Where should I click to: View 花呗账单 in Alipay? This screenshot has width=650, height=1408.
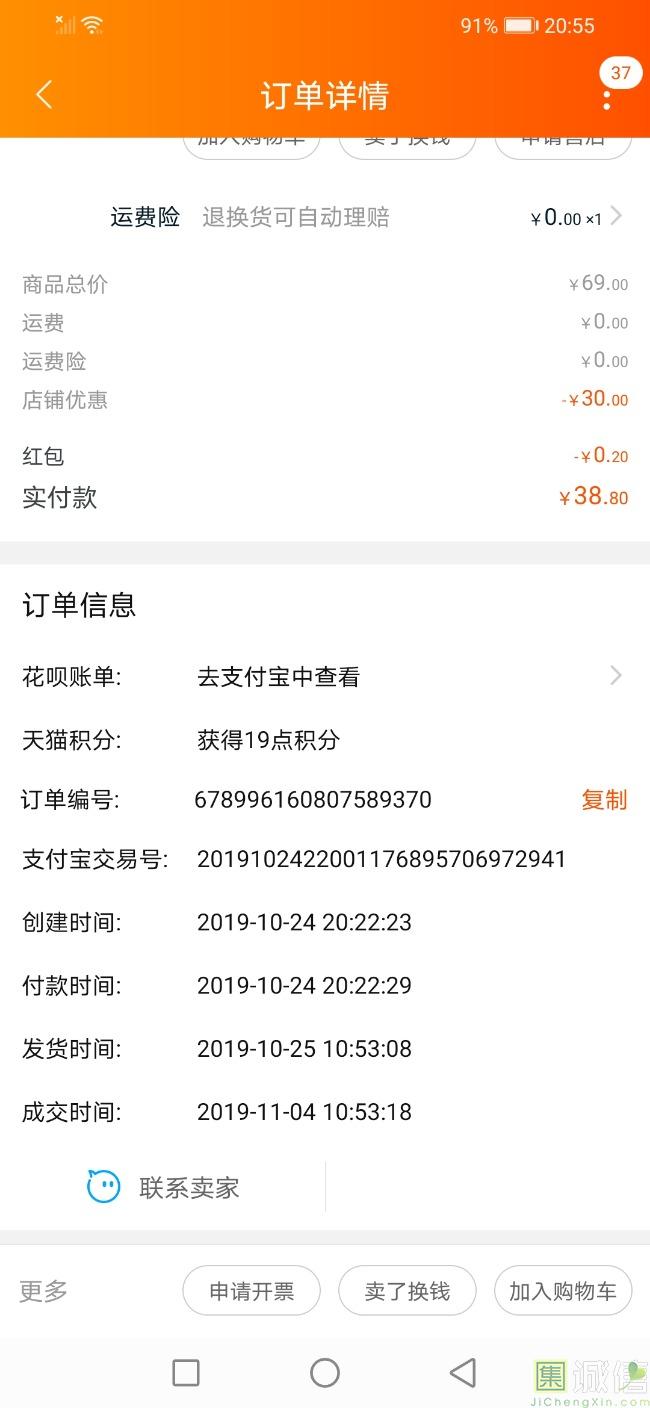click(x=410, y=677)
